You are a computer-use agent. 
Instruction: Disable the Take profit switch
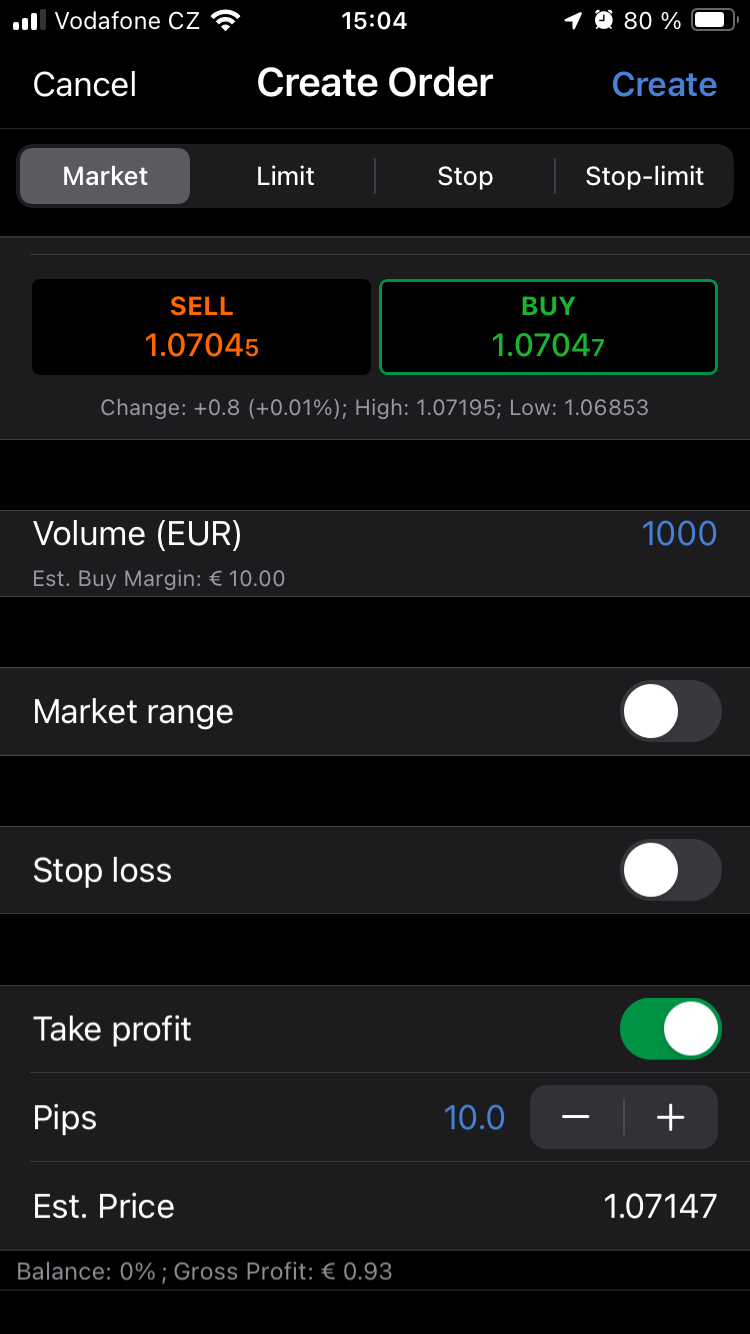[670, 1029]
